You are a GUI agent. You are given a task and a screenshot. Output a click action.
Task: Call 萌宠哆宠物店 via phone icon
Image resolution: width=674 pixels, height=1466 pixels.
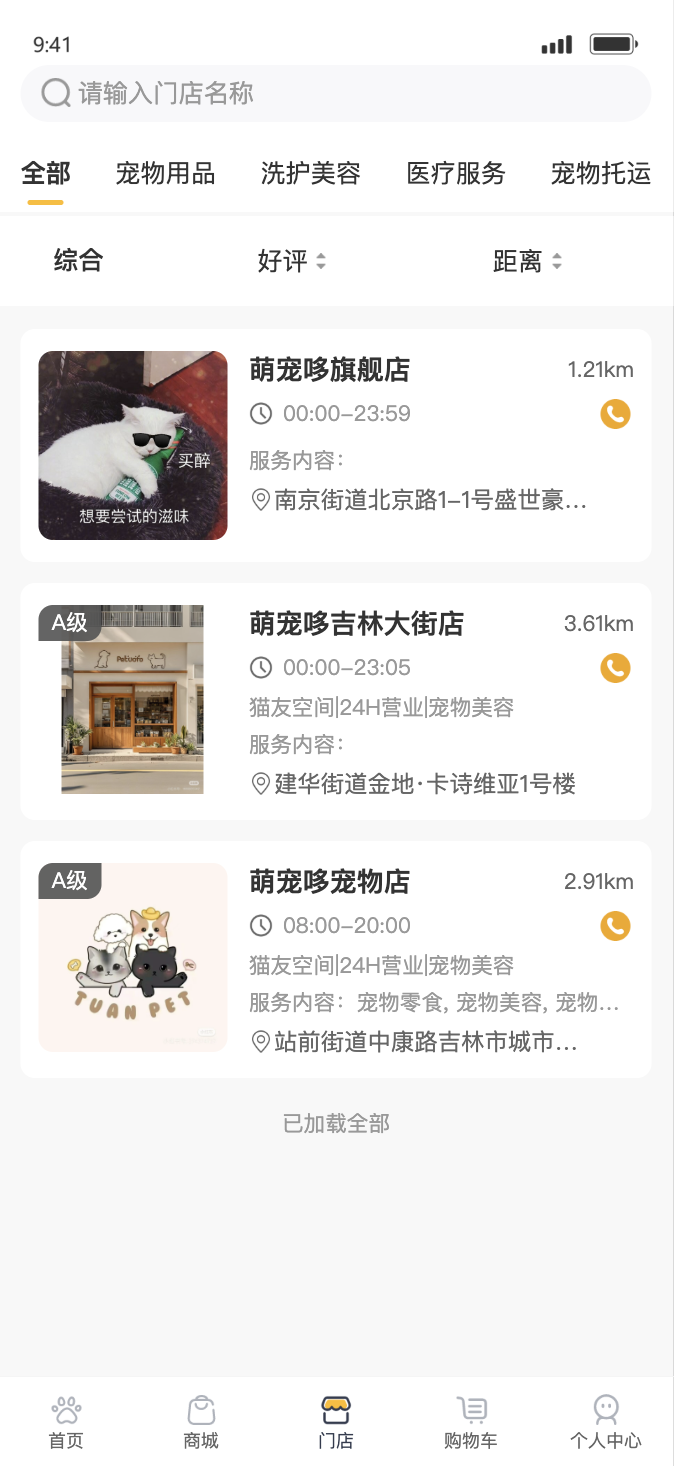[x=615, y=926]
